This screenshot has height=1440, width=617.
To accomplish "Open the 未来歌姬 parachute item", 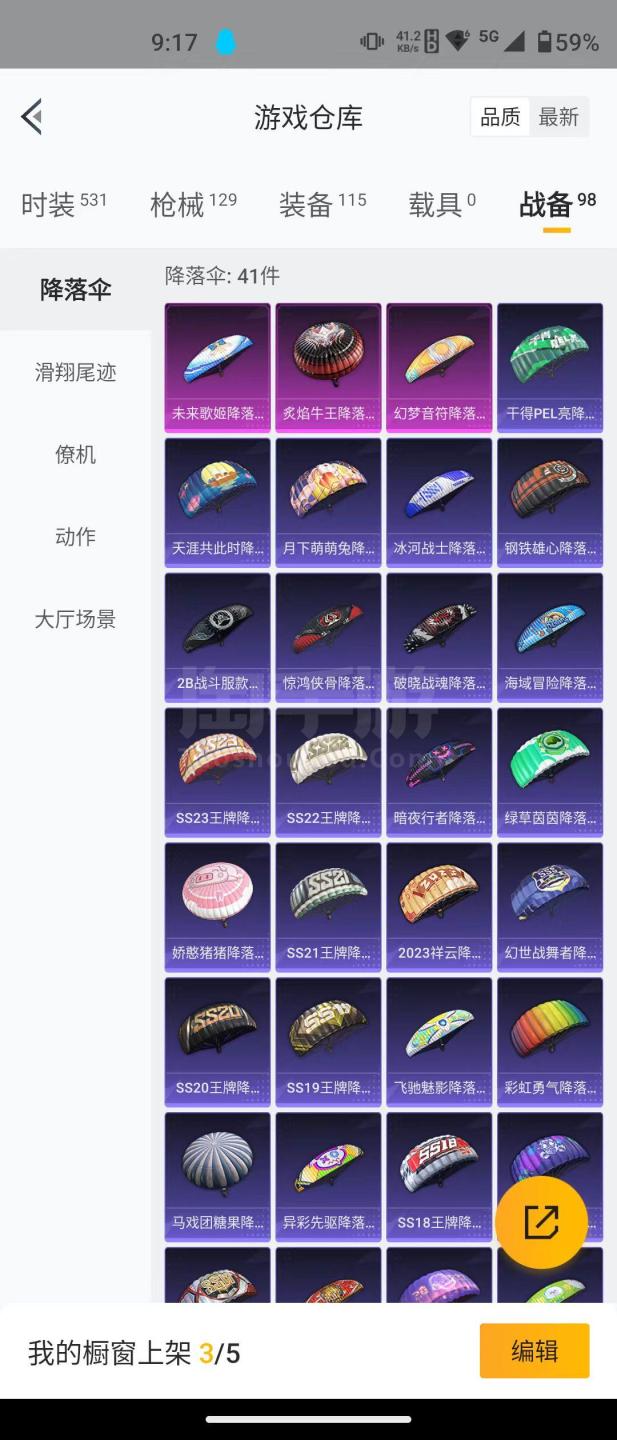I will [x=218, y=367].
